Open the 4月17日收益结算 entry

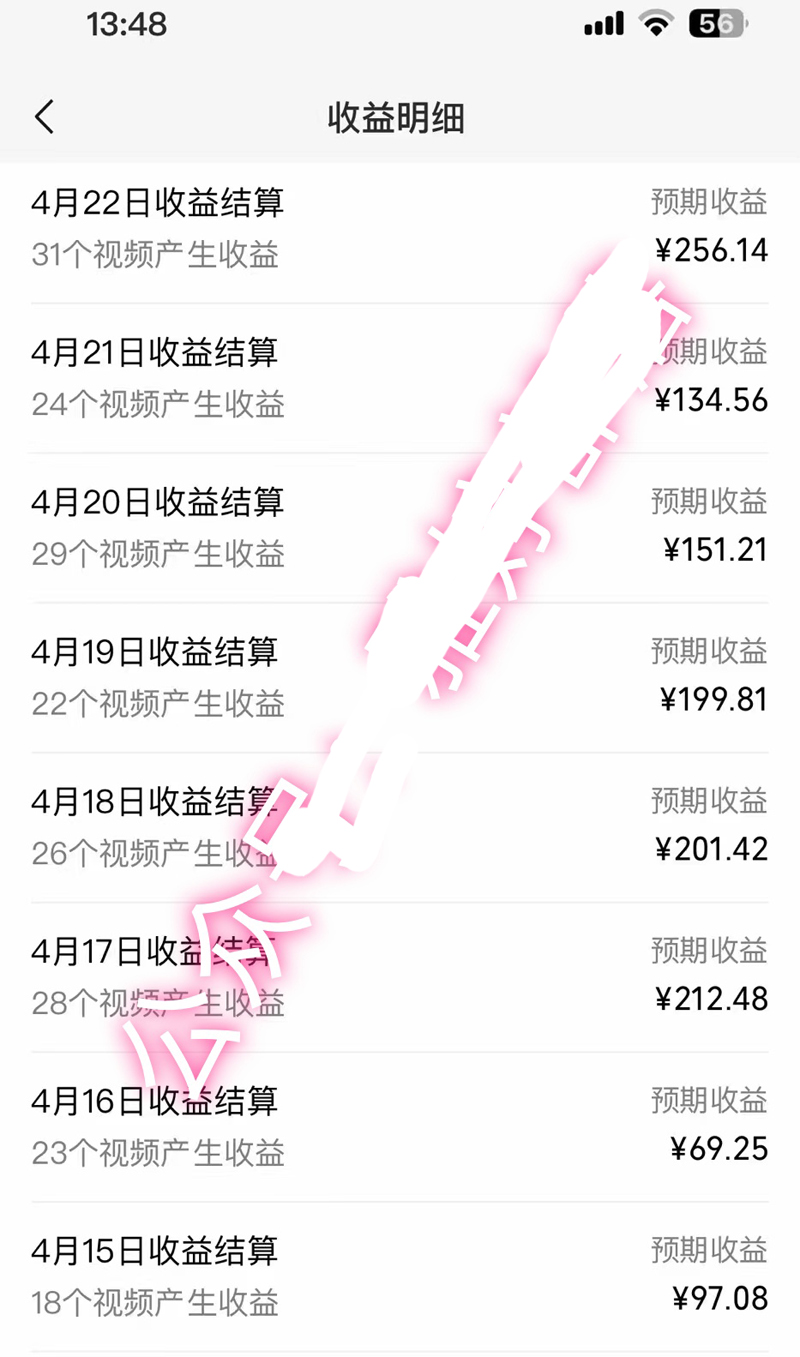click(x=155, y=951)
